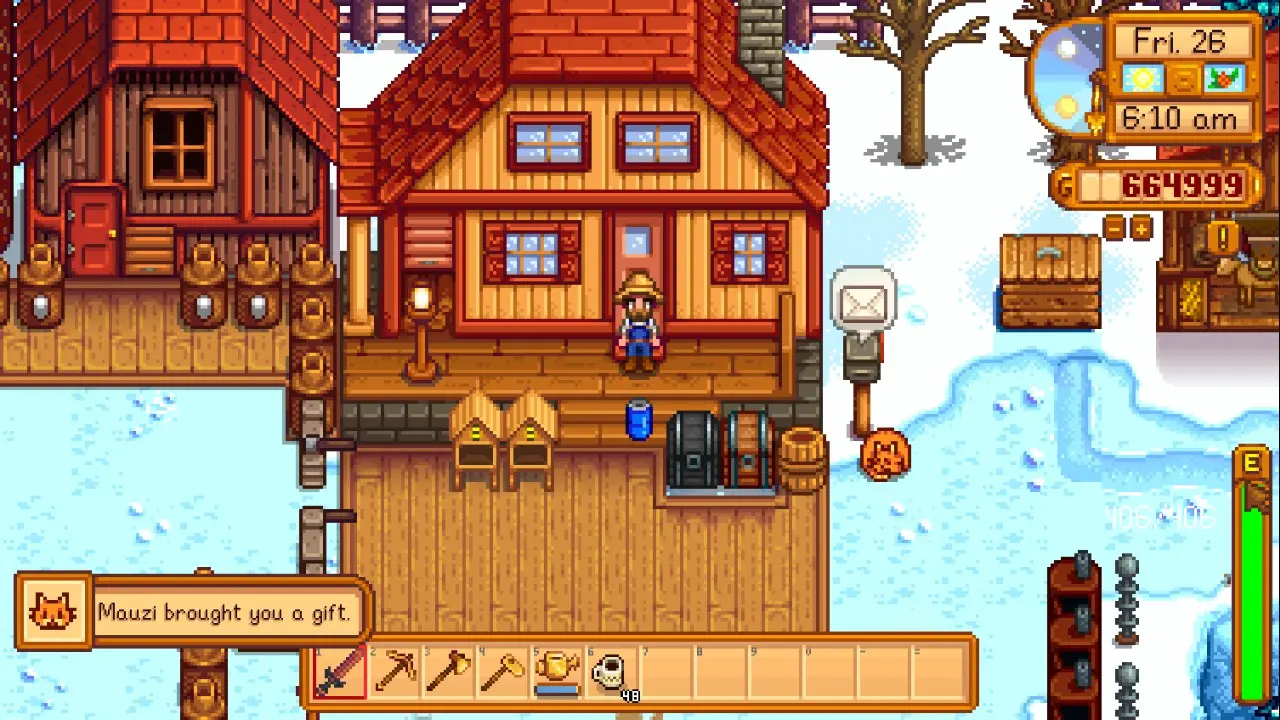This screenshot has width=1280, height=720.
Task: Select the sword in toolbar slot 1
Action: [x=340, y=671]
